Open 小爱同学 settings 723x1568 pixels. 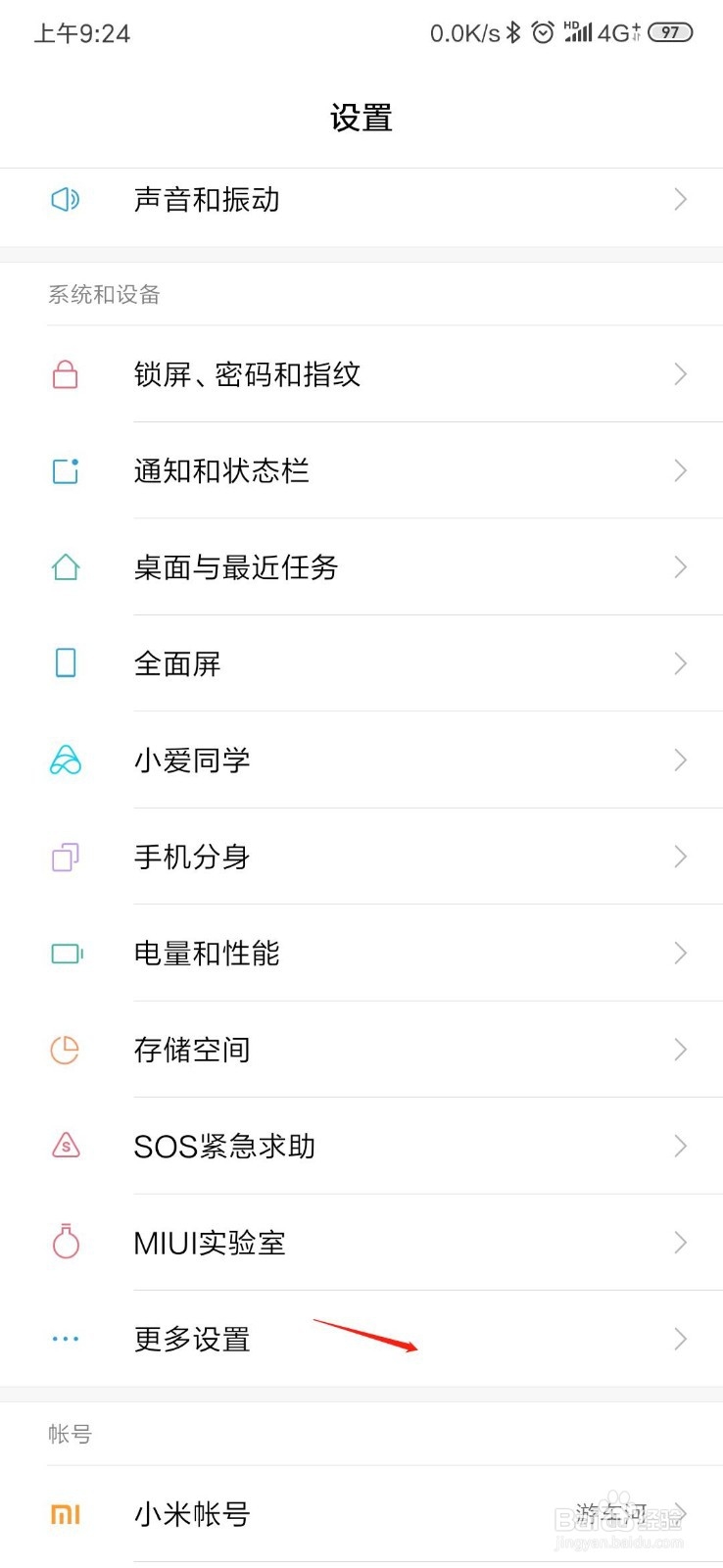click(x=361, y=760)
